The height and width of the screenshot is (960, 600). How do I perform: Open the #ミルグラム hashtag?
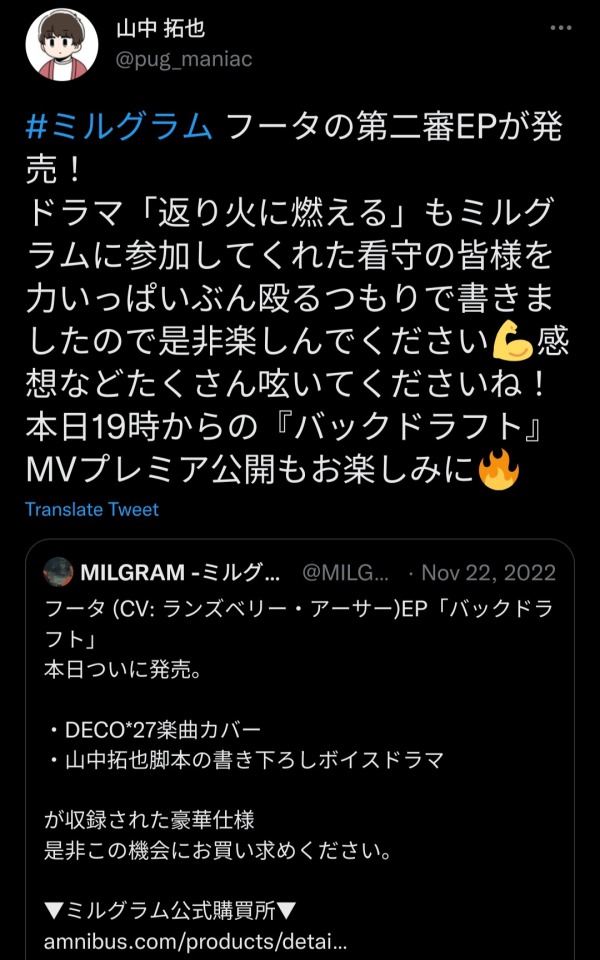click(119, 127)
